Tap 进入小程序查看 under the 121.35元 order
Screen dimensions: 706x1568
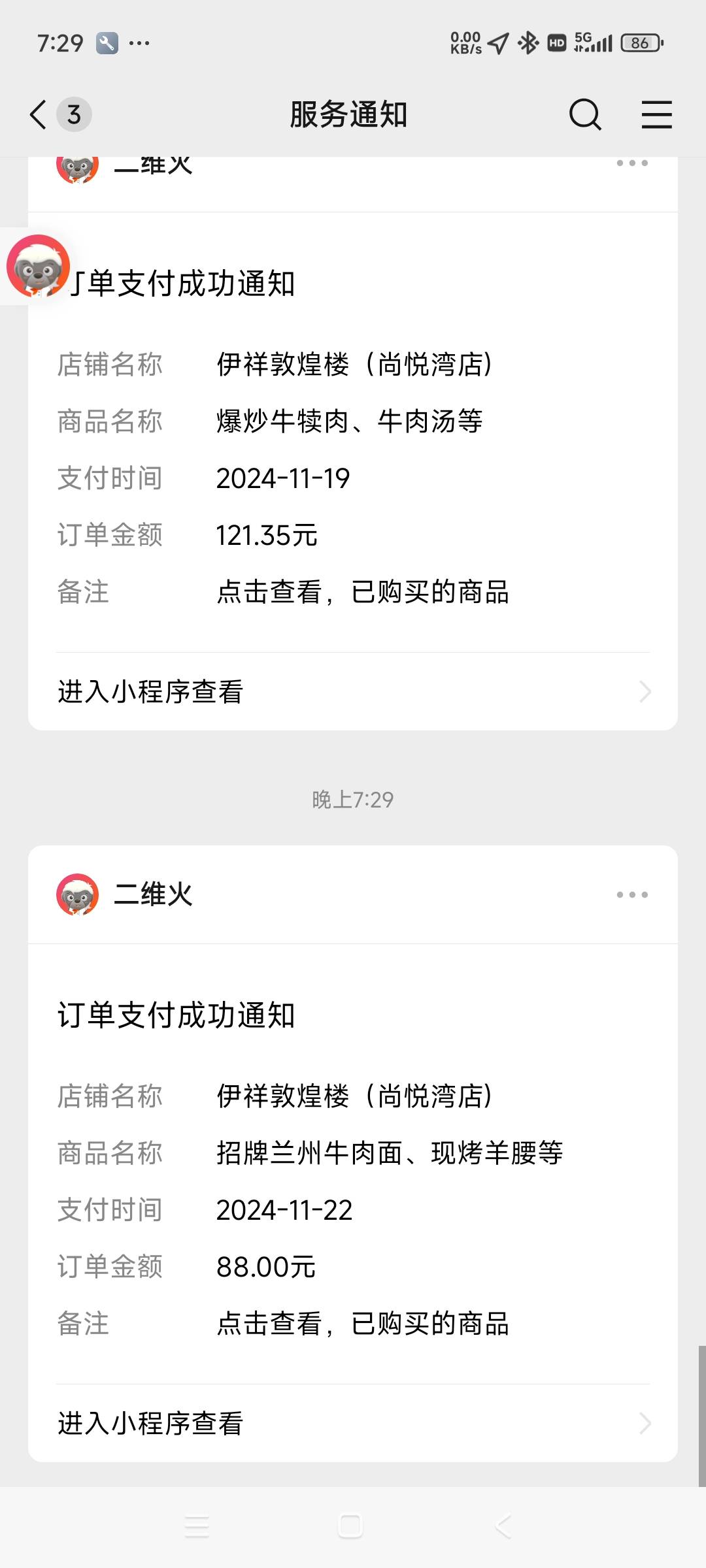353,691
